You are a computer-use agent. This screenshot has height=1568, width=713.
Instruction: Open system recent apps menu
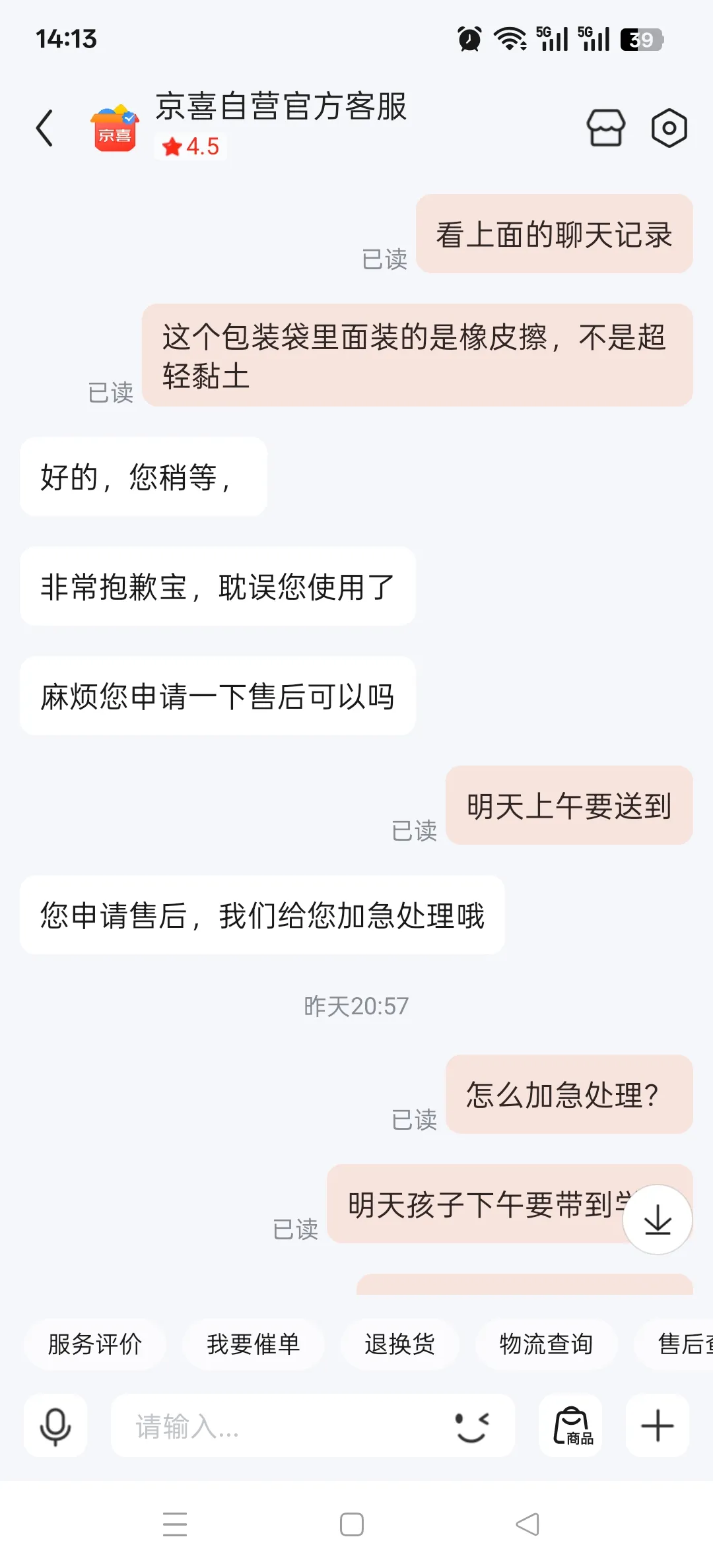coord(175,1524)
